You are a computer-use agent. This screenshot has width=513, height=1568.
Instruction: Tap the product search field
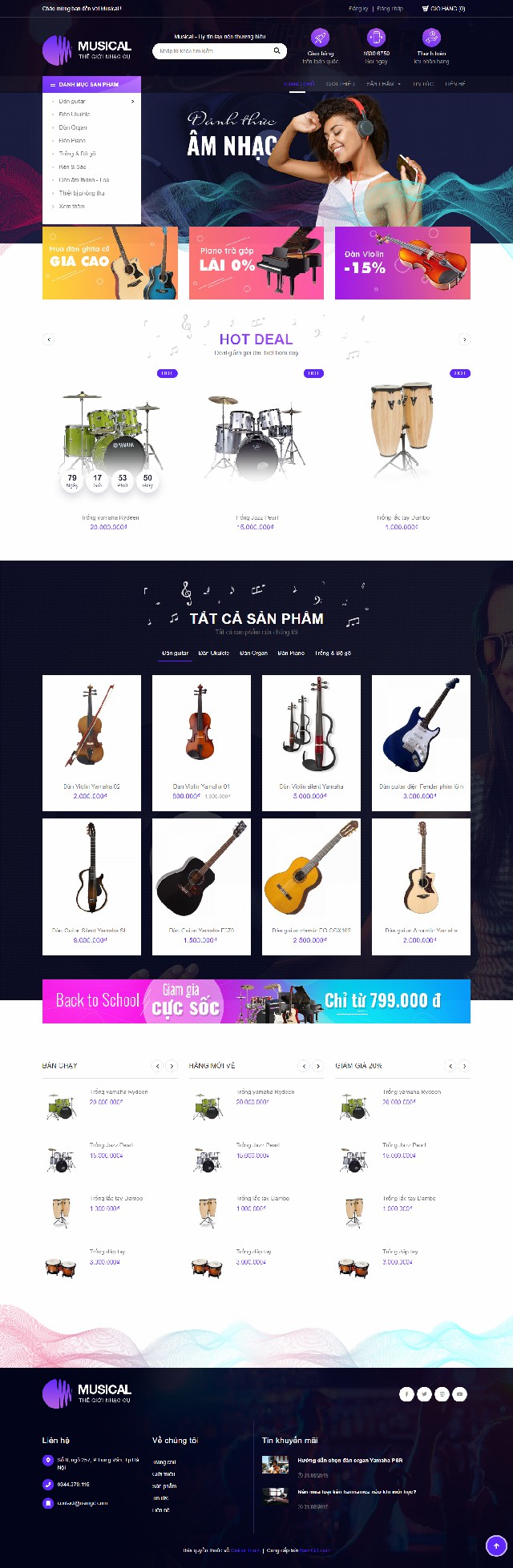click(212, 50)
